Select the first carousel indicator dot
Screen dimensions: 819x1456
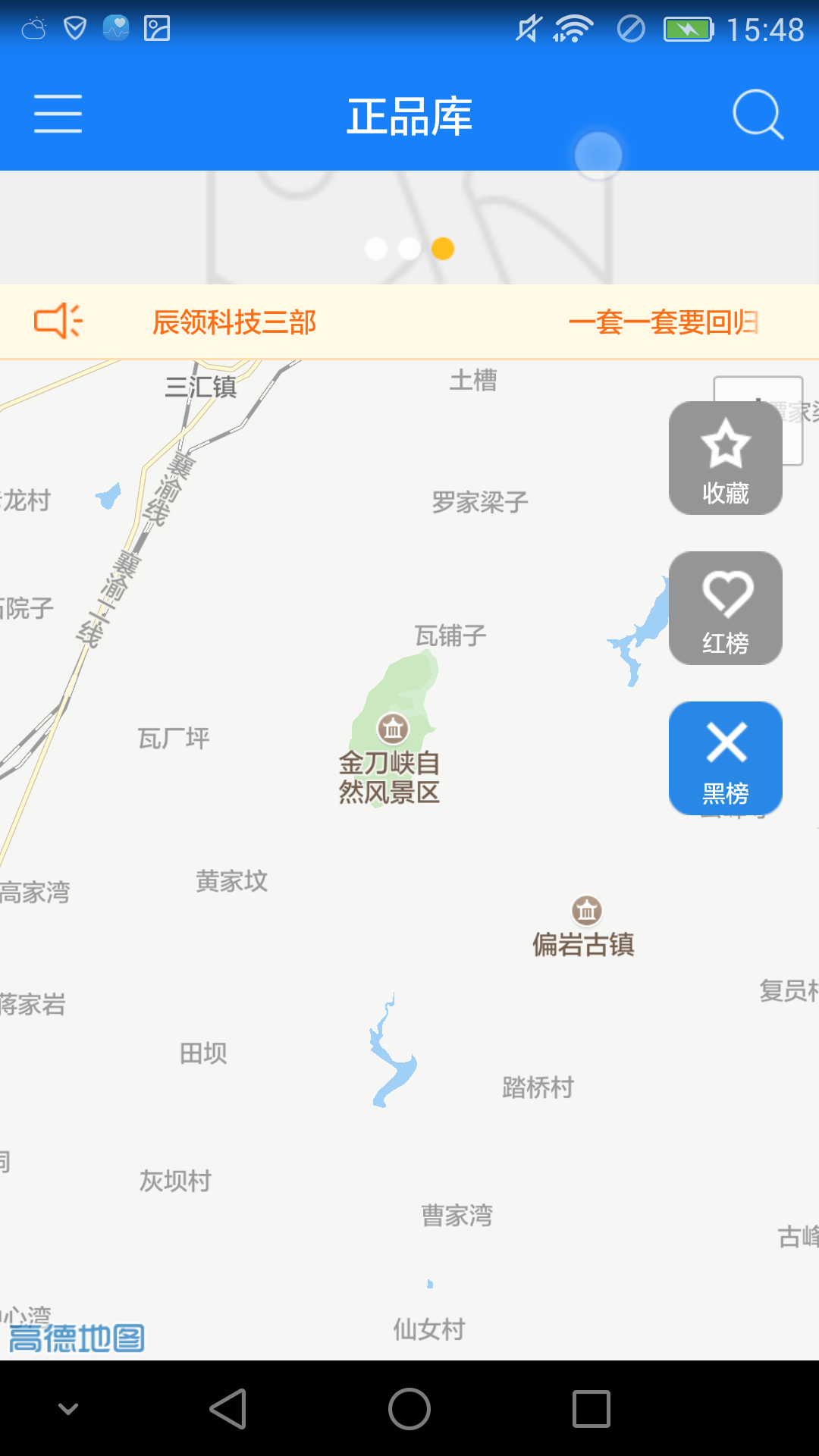[377, 248]
